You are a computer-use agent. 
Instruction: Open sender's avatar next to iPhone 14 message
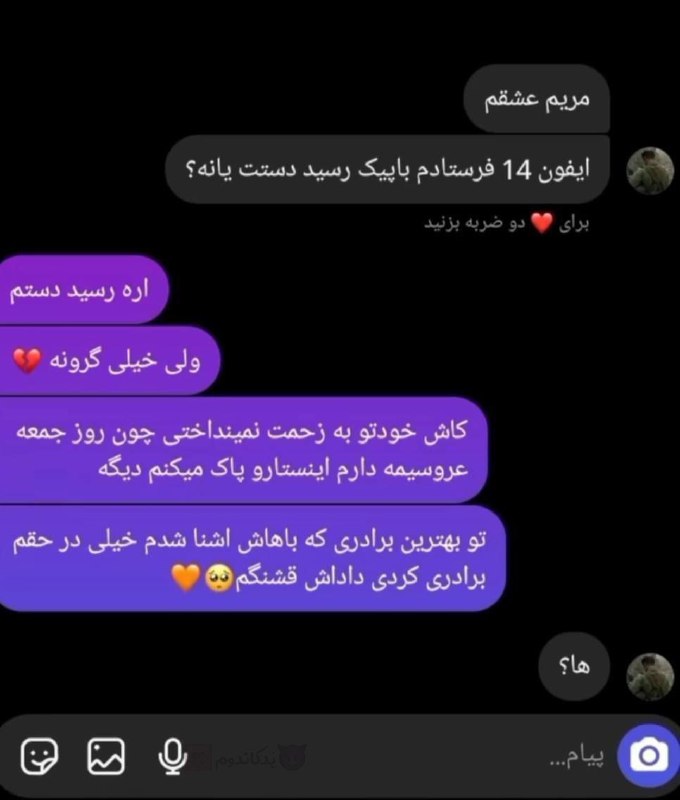[x=650, y=170]
